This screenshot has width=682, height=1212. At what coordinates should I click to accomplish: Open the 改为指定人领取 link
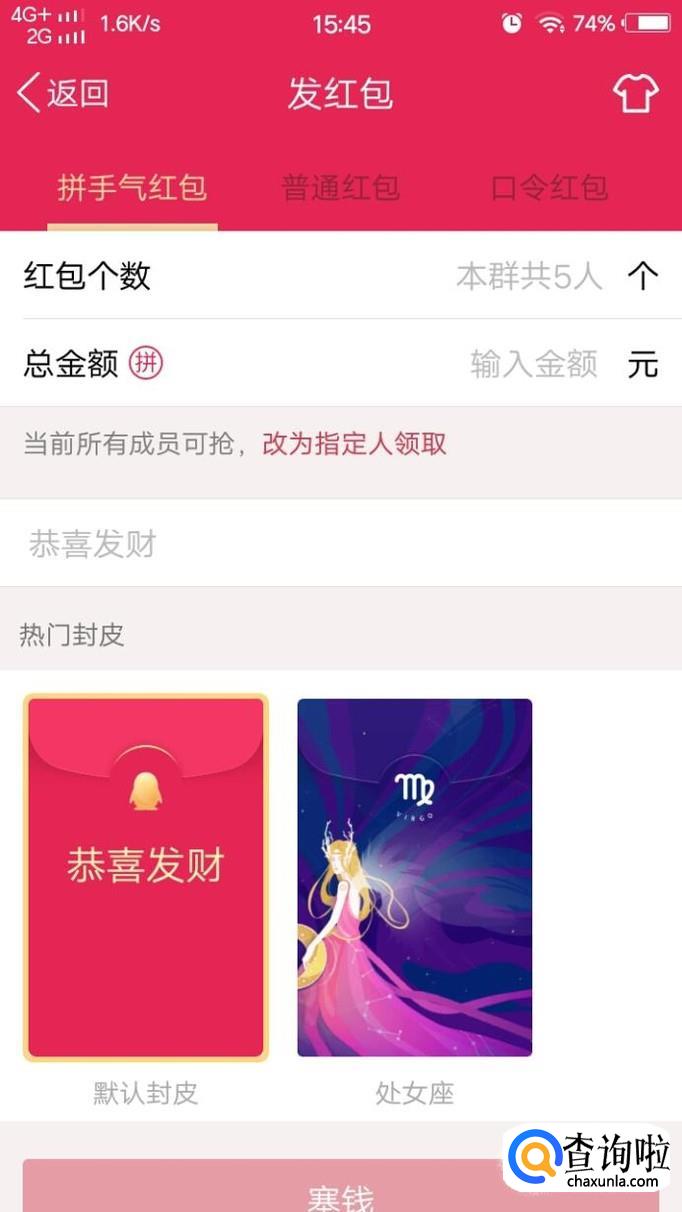click(354, 443)
